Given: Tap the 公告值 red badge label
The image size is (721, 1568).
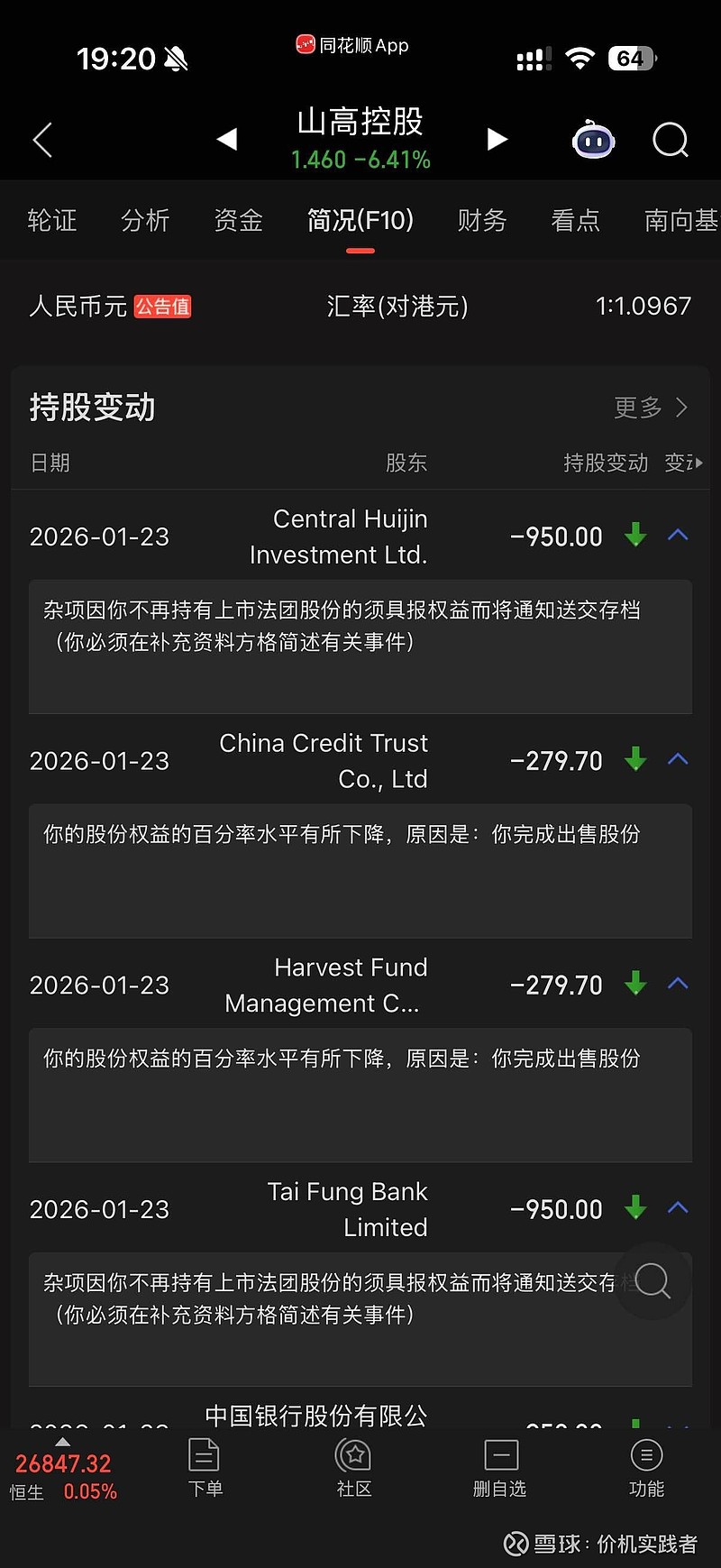Looking at the screenshot, I should (x=162, y=307).
